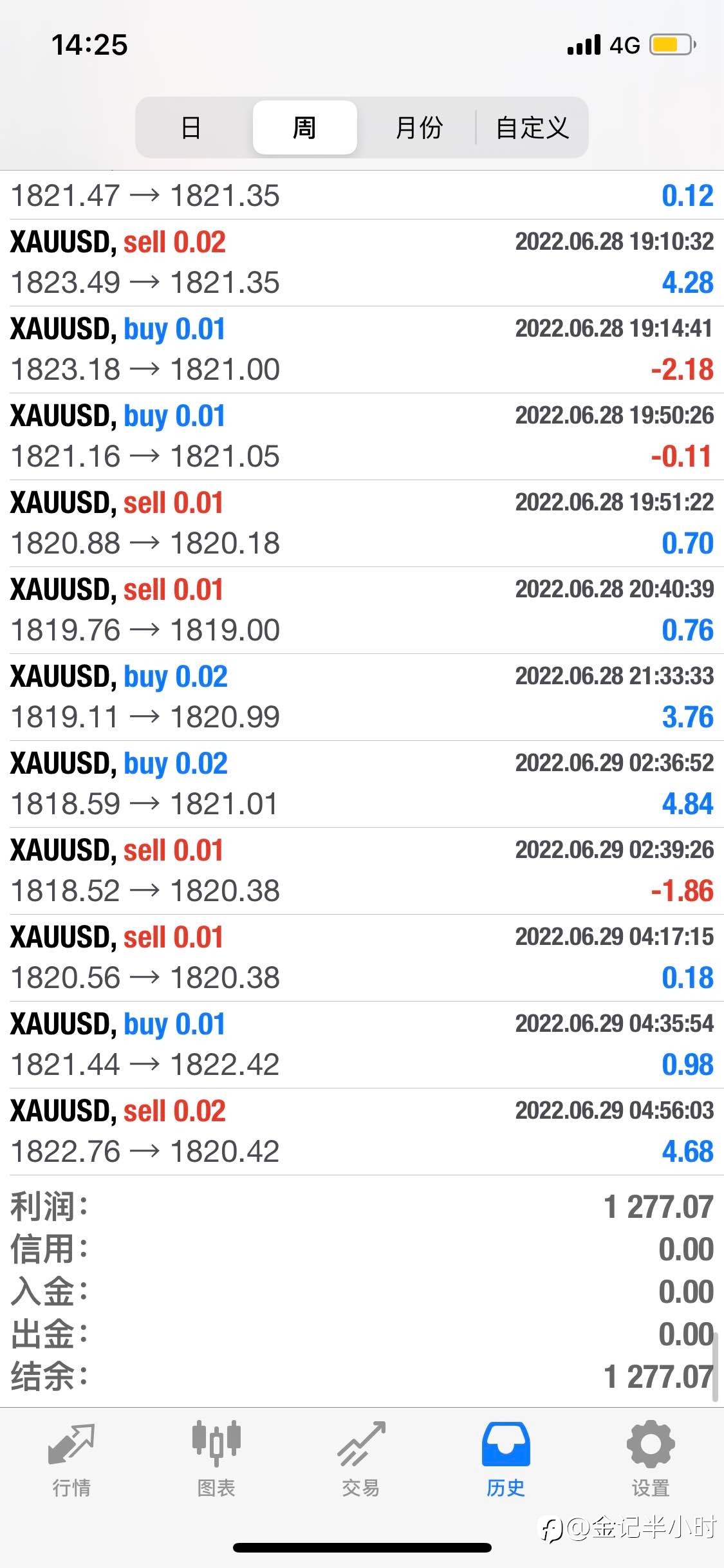Open the 交易 trade tab
The height and width of the screenshot is (1568, 724).
click(x=361, y=1459)
